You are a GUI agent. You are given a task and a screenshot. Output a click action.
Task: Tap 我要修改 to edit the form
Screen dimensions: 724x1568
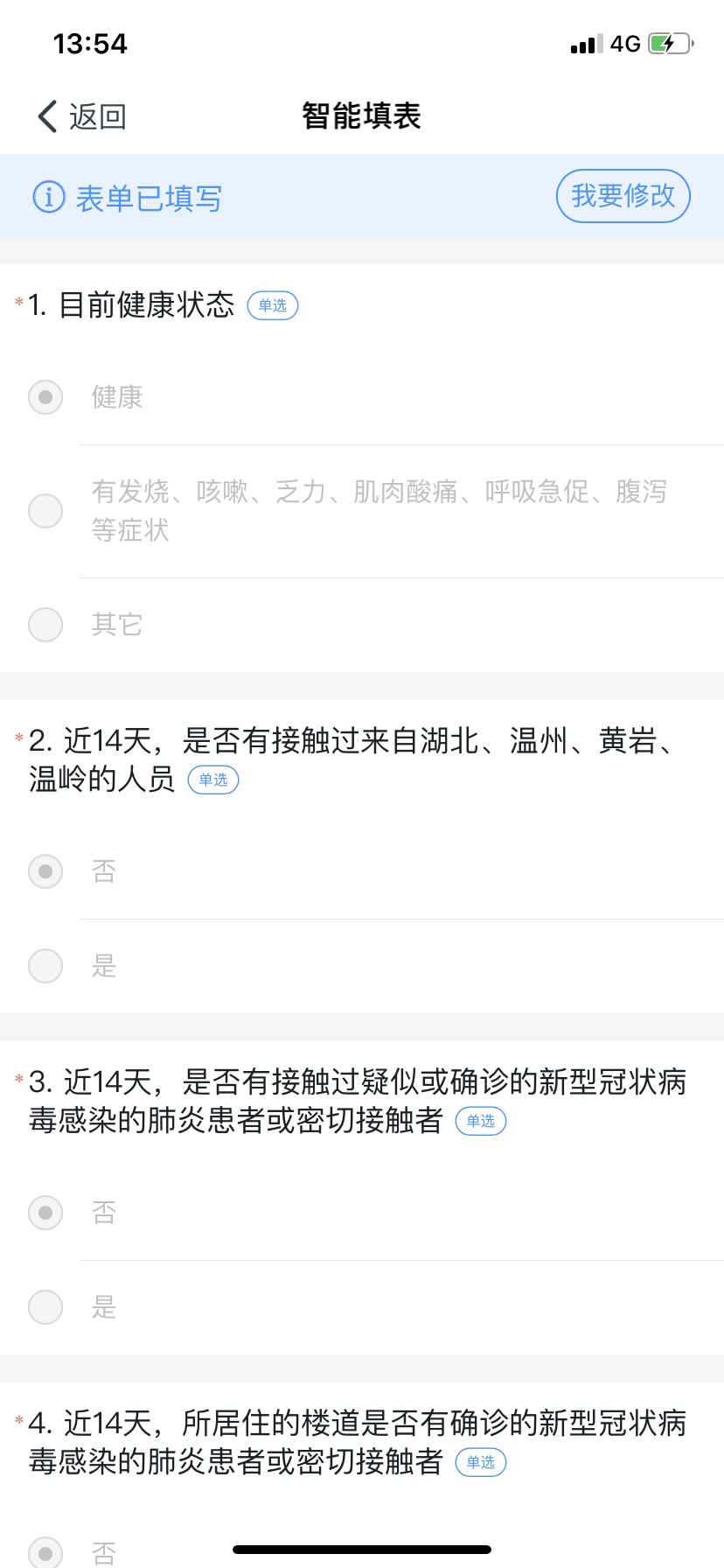click(x=623, y=196)
